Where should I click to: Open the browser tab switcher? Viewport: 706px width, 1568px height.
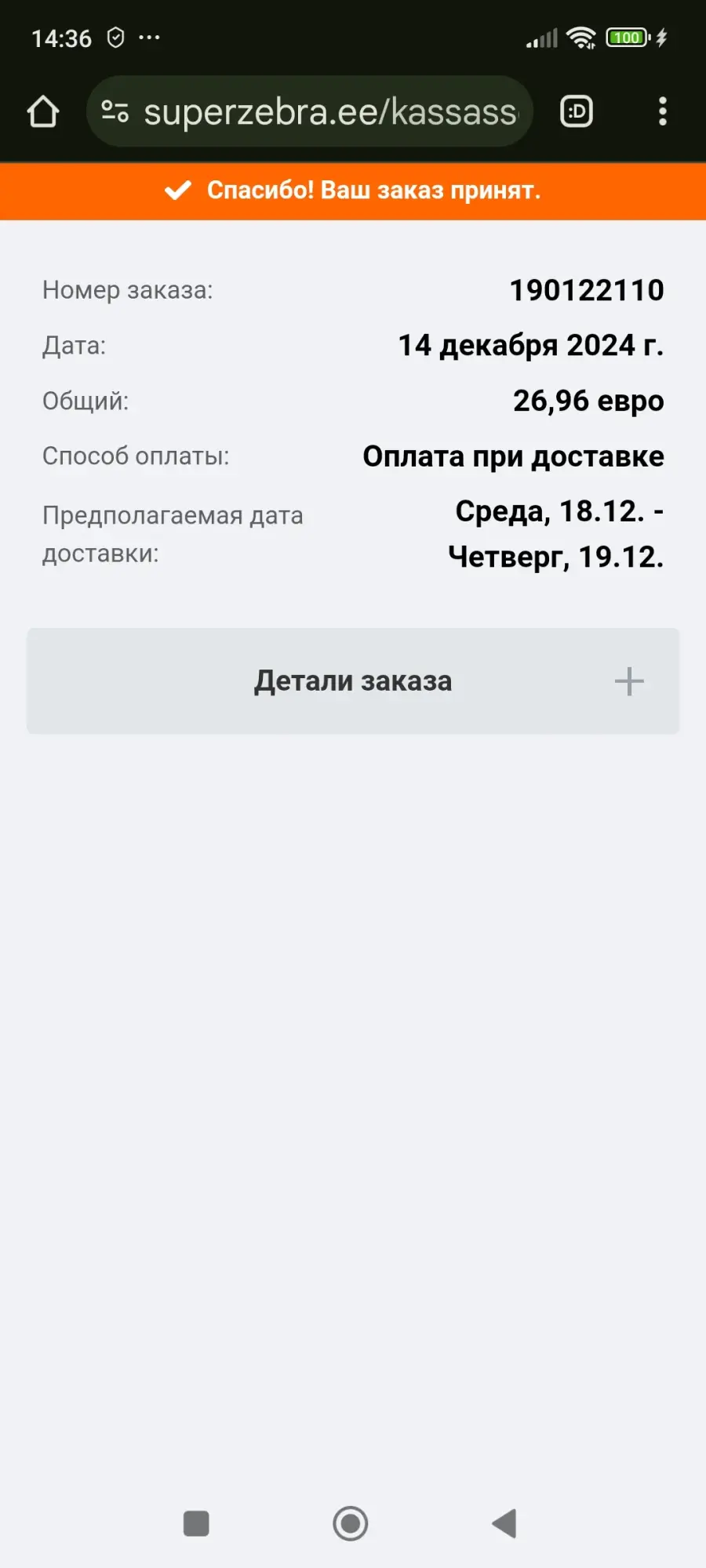577,111
